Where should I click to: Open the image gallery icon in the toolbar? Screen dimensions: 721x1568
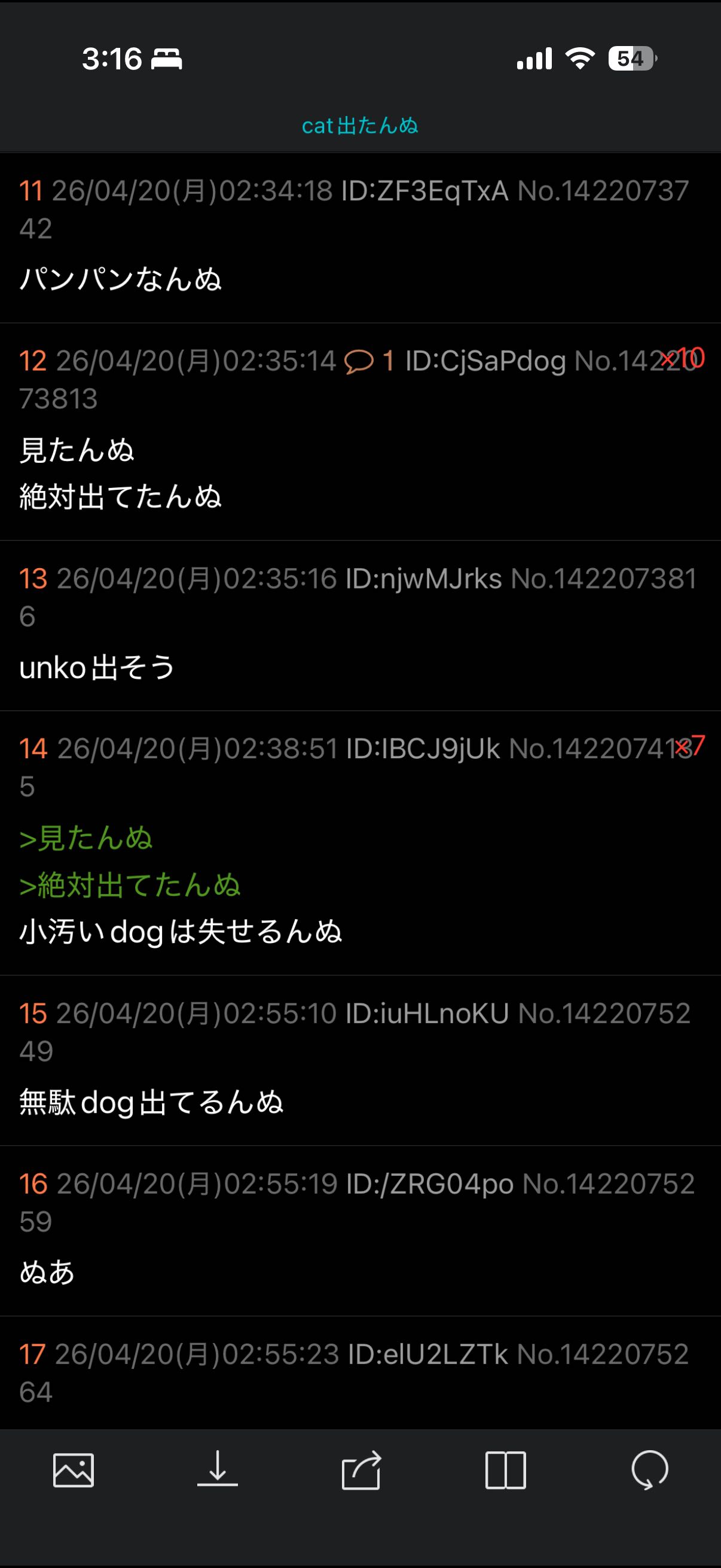point(73,1469)
